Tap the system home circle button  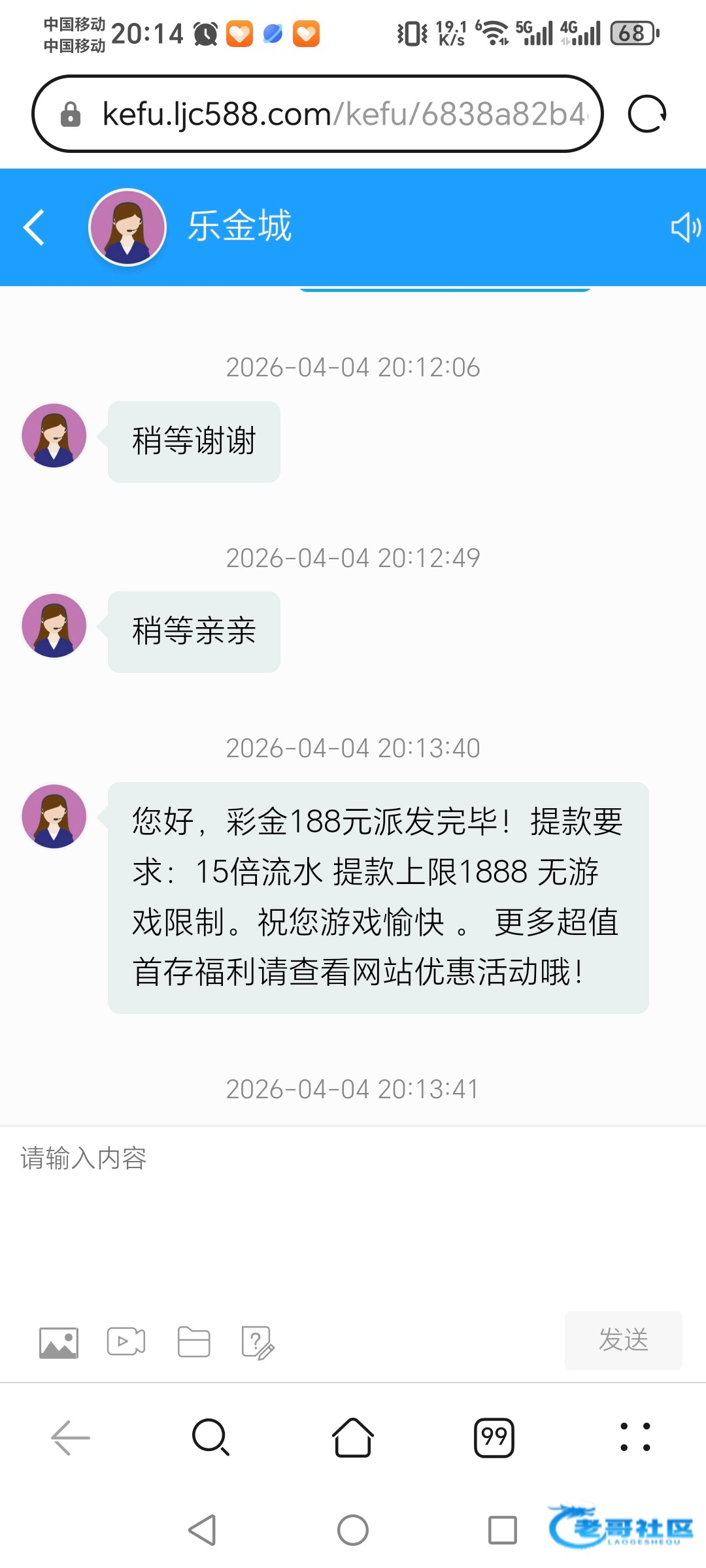pos(353,1530)
